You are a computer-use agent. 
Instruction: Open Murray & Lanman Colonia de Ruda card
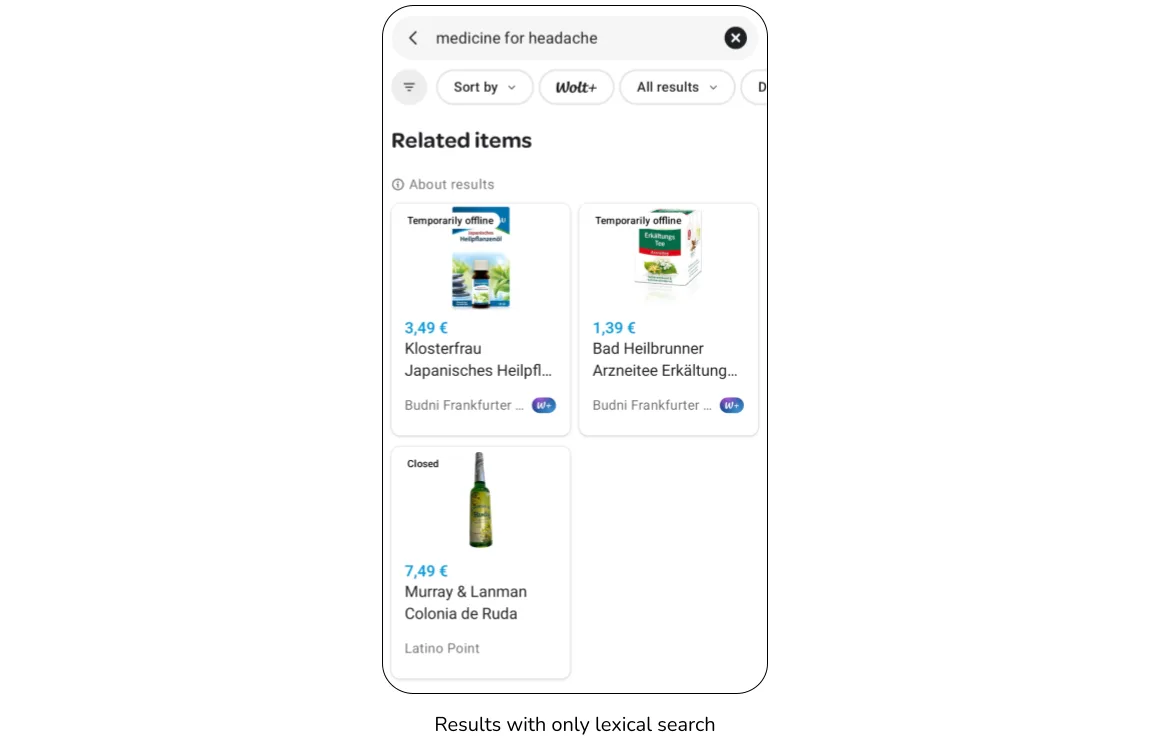(480, 563)
